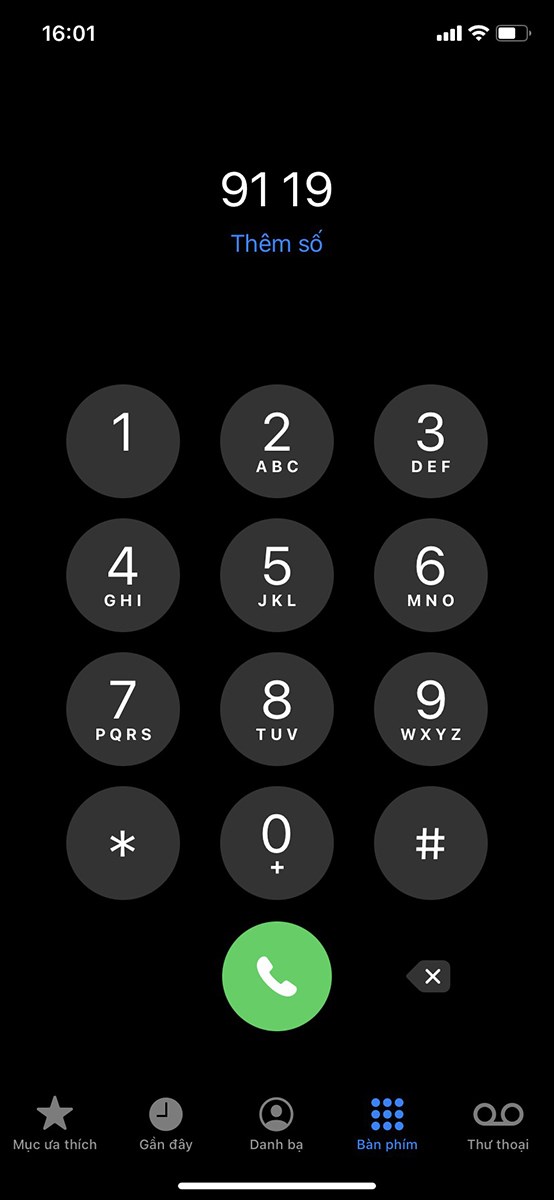
Task: Dial the digit 0
Action: click(277, 843)
